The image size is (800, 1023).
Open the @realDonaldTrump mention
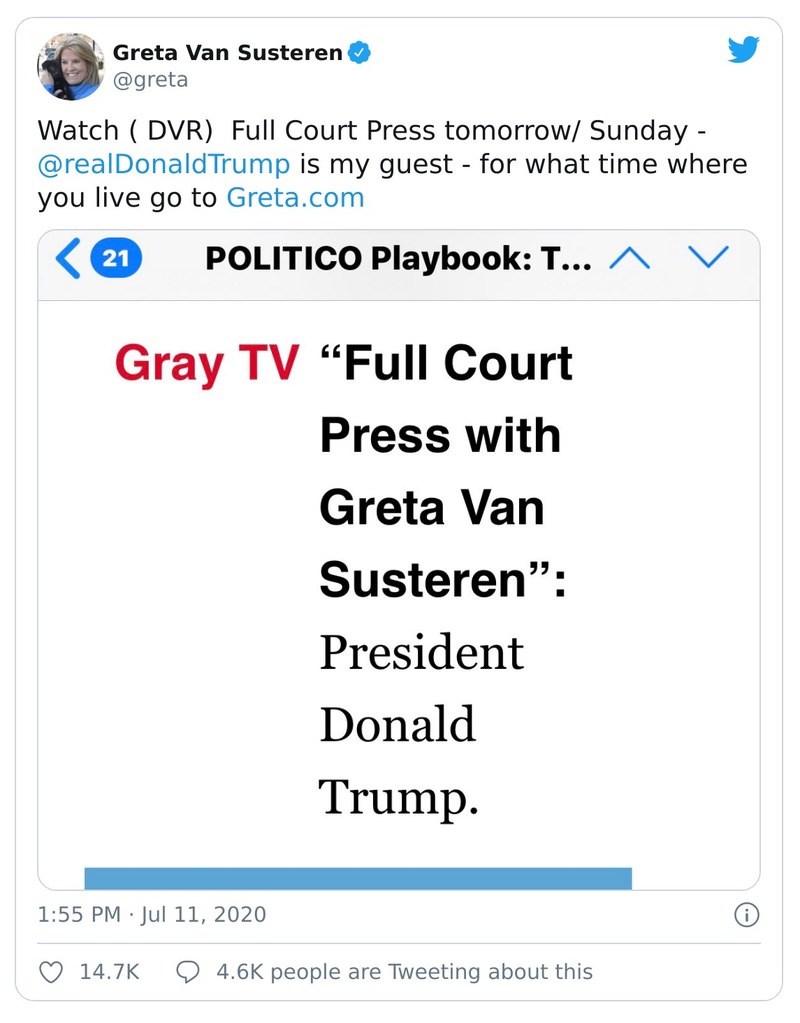pos(164,164)
